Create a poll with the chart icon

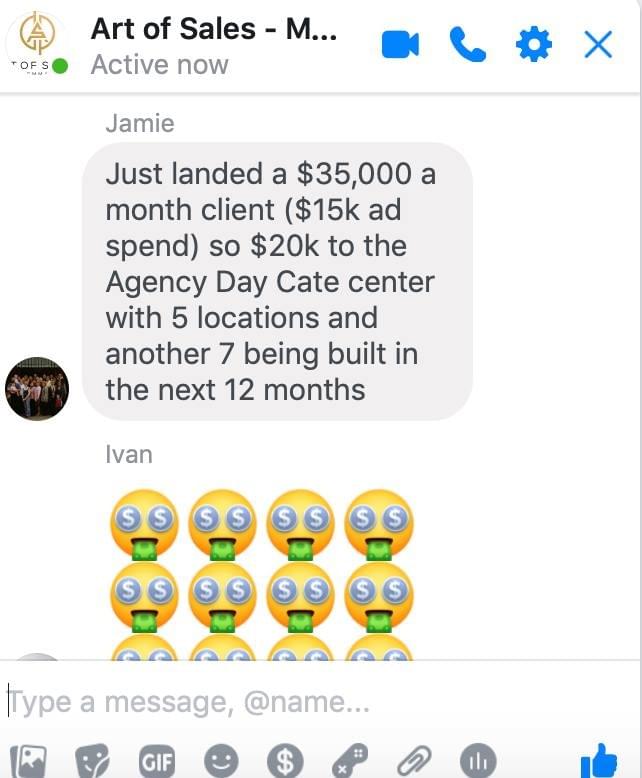(477, 762)
